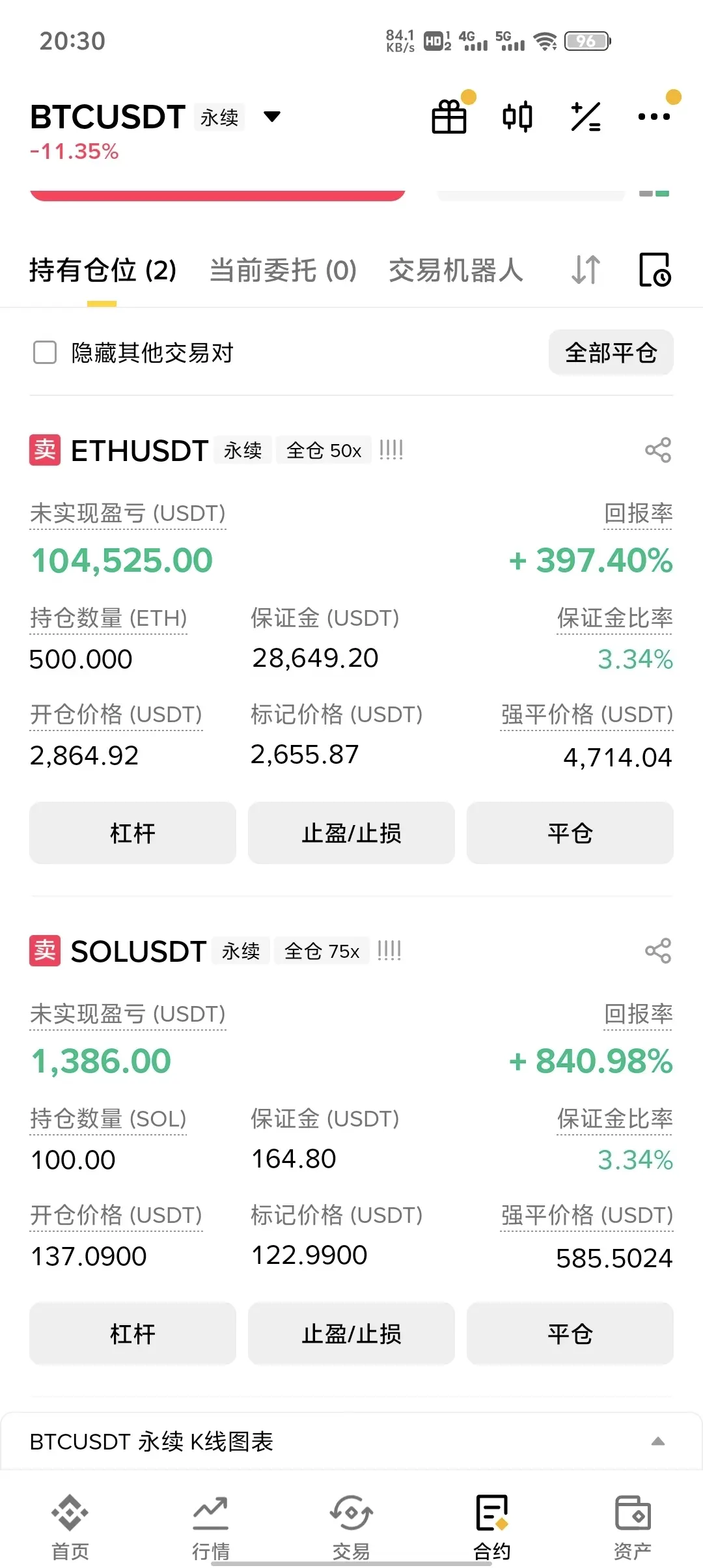Set 止盈/止损 for the SOLUSDT position
This screenshot has width=703, height=1568.
(351, 1334)
